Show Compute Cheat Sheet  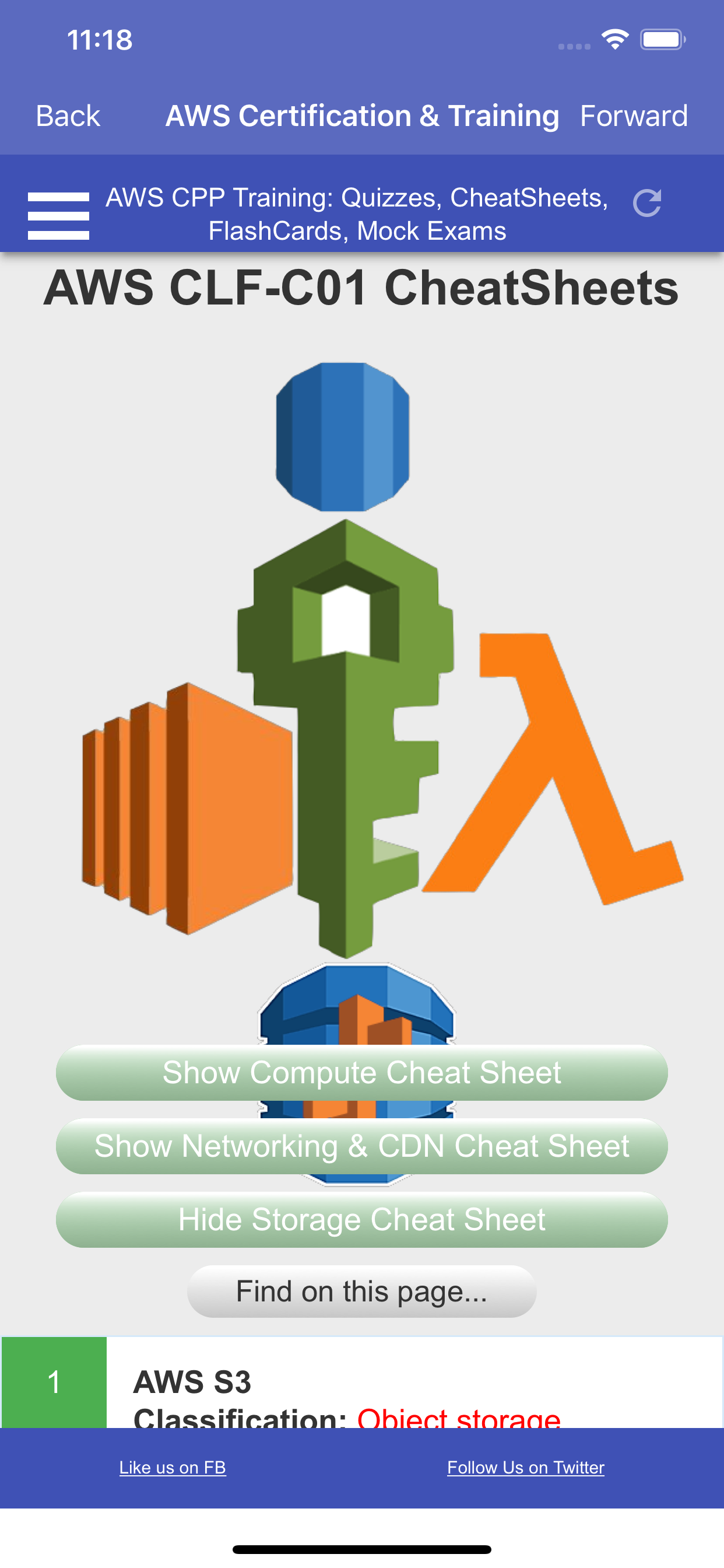tap(362, 1073)
